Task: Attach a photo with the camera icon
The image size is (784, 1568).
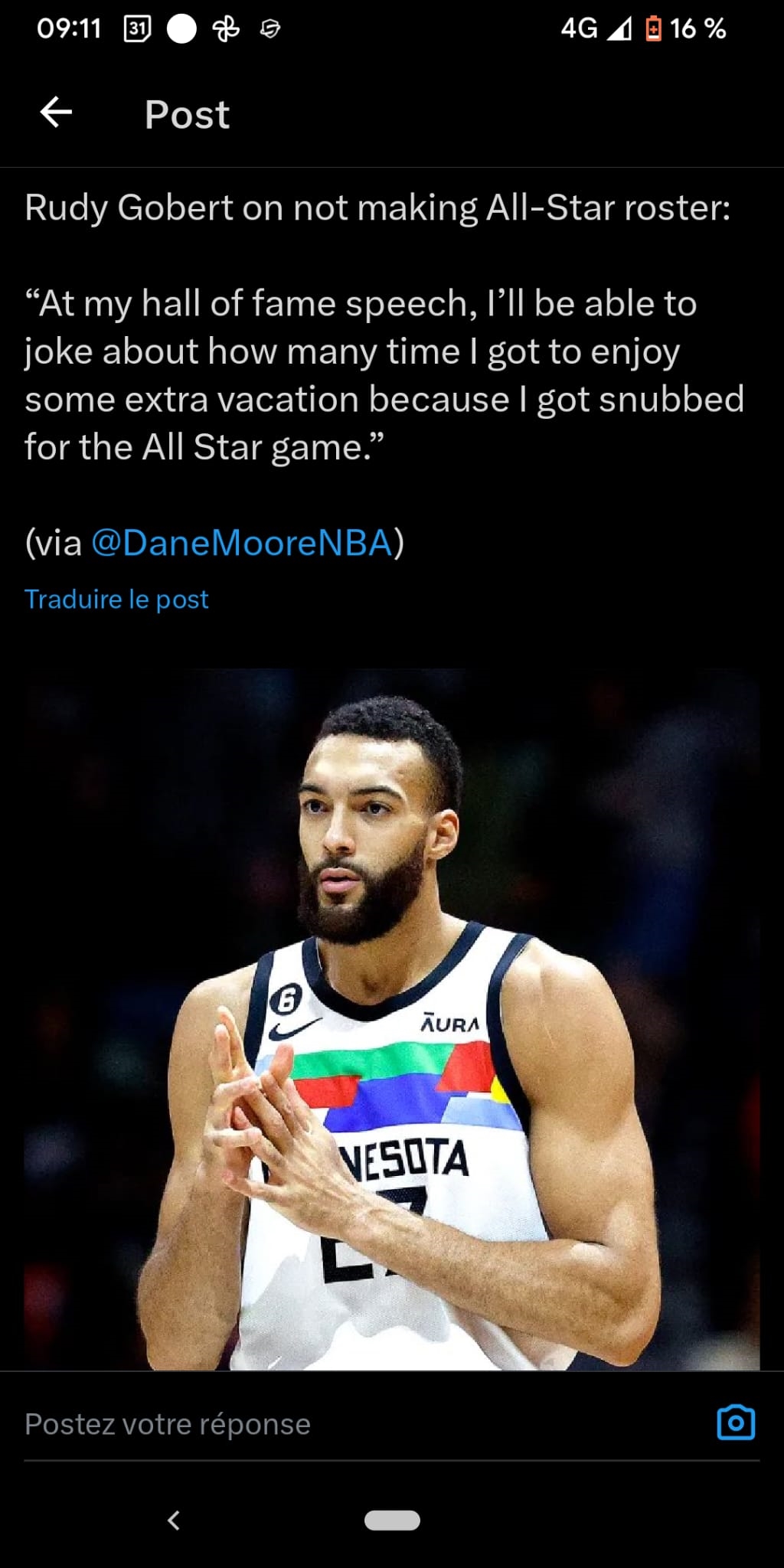Action: pyautogui.click(x=736, y=1423)
